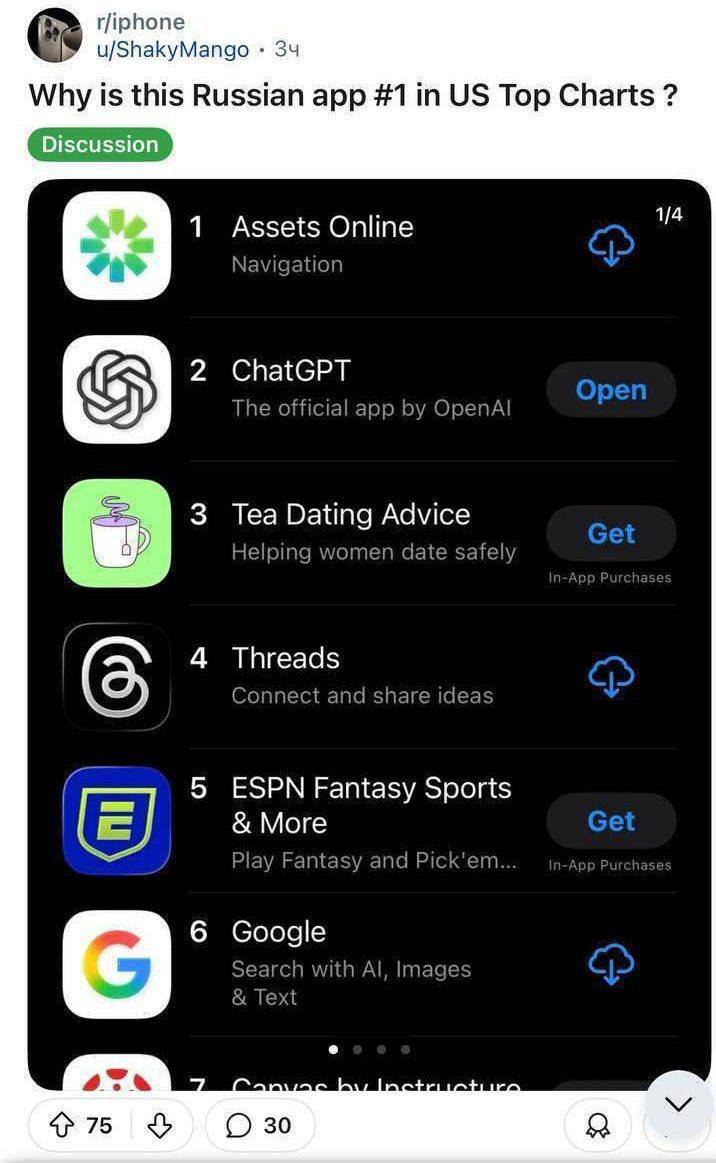This screenshot has height=1163, width=716.
Task: Give an award to this post
Action: [x=598, y=1125]
